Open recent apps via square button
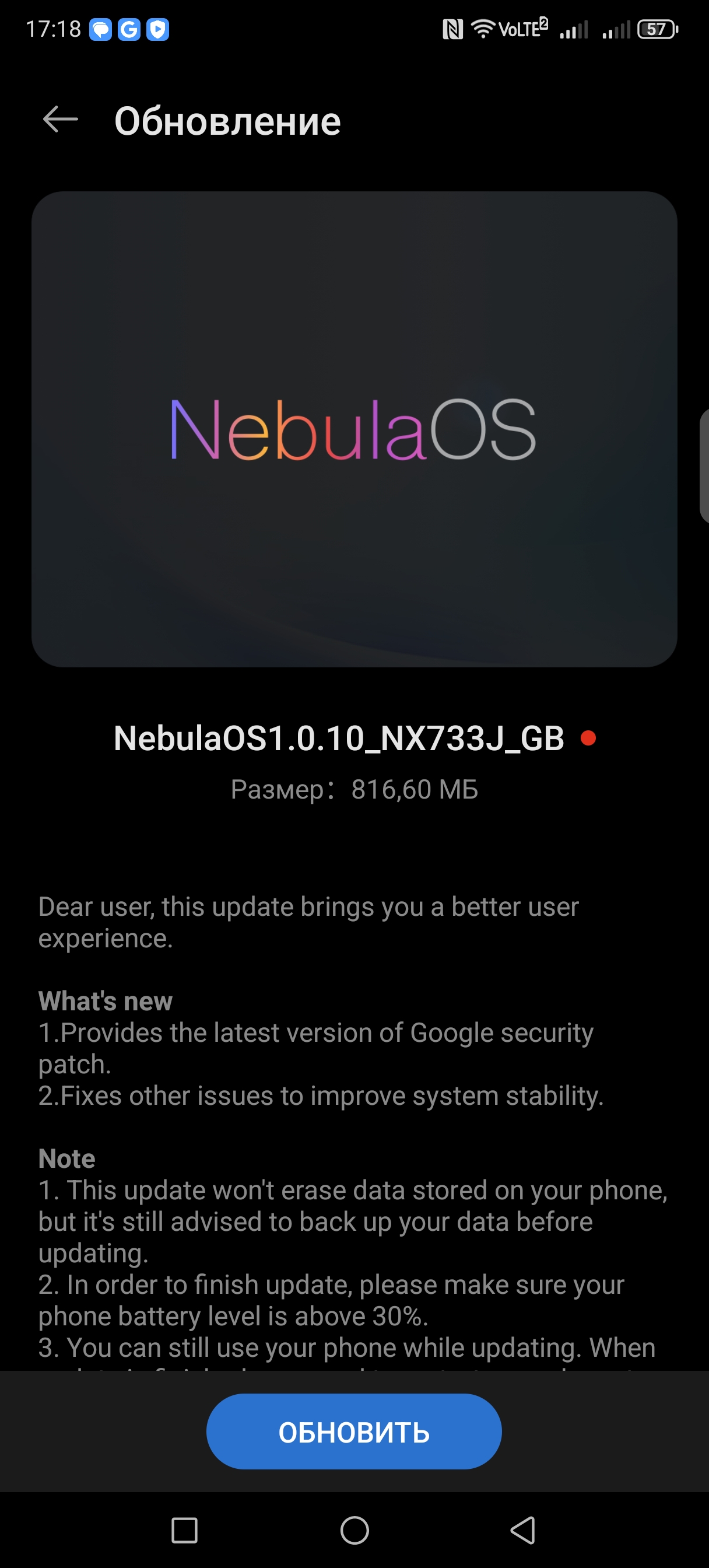709x1568 pixels. (184, 1529)
